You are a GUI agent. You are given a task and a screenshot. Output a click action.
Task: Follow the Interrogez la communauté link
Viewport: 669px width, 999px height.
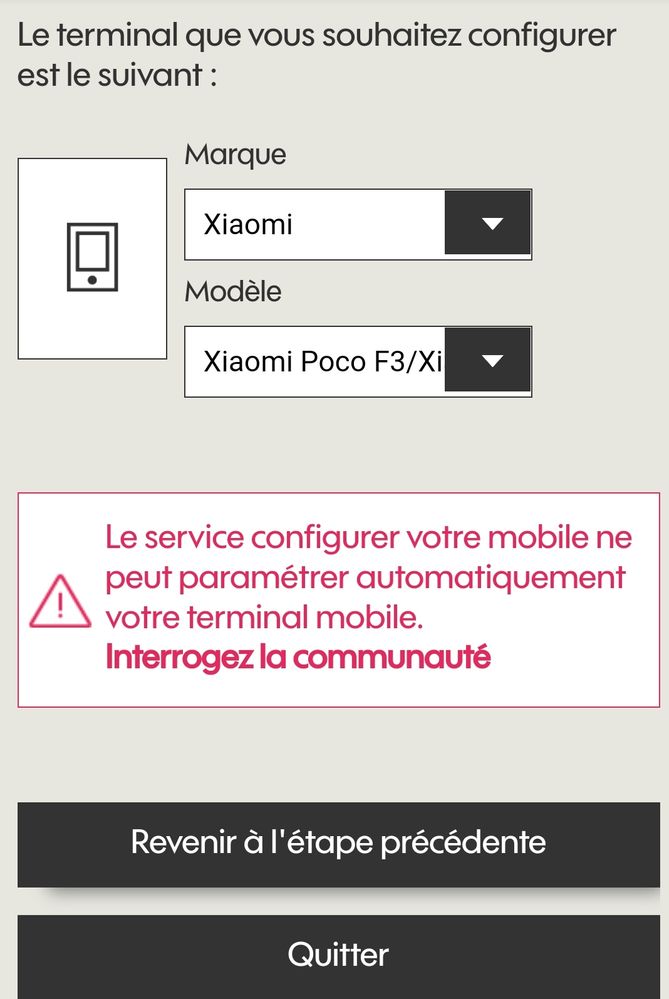[298, 657]
